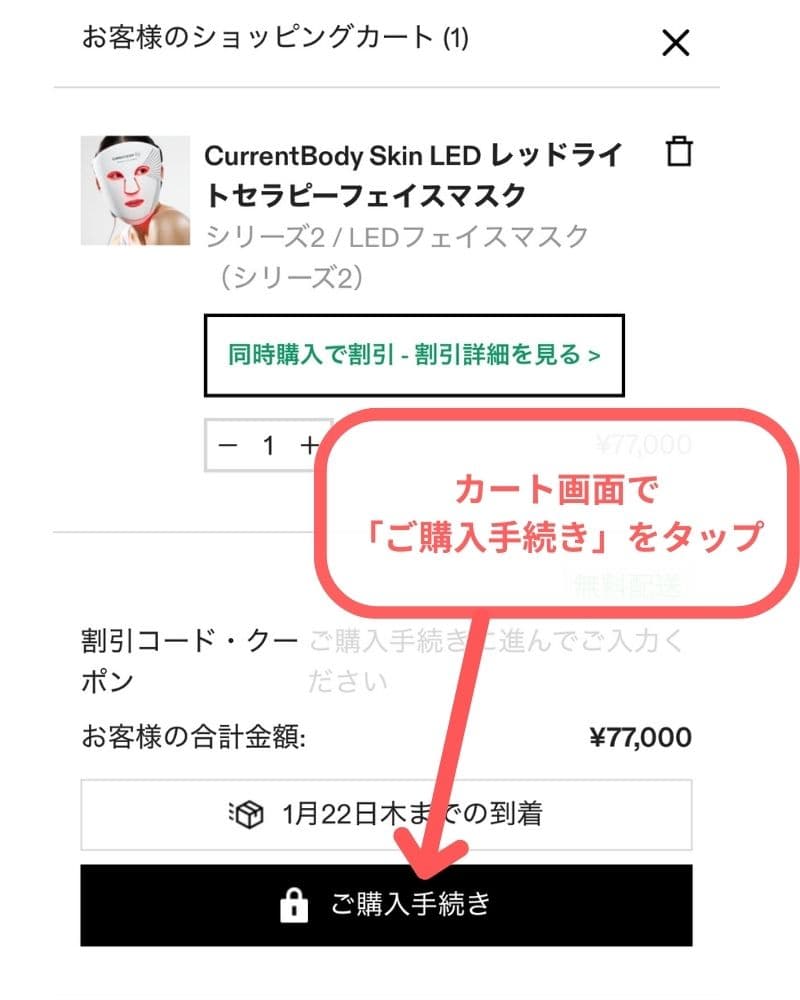Click the trash icon to remove the item
This screenshot has height=1000, width=800.
(x=680, y=151)
